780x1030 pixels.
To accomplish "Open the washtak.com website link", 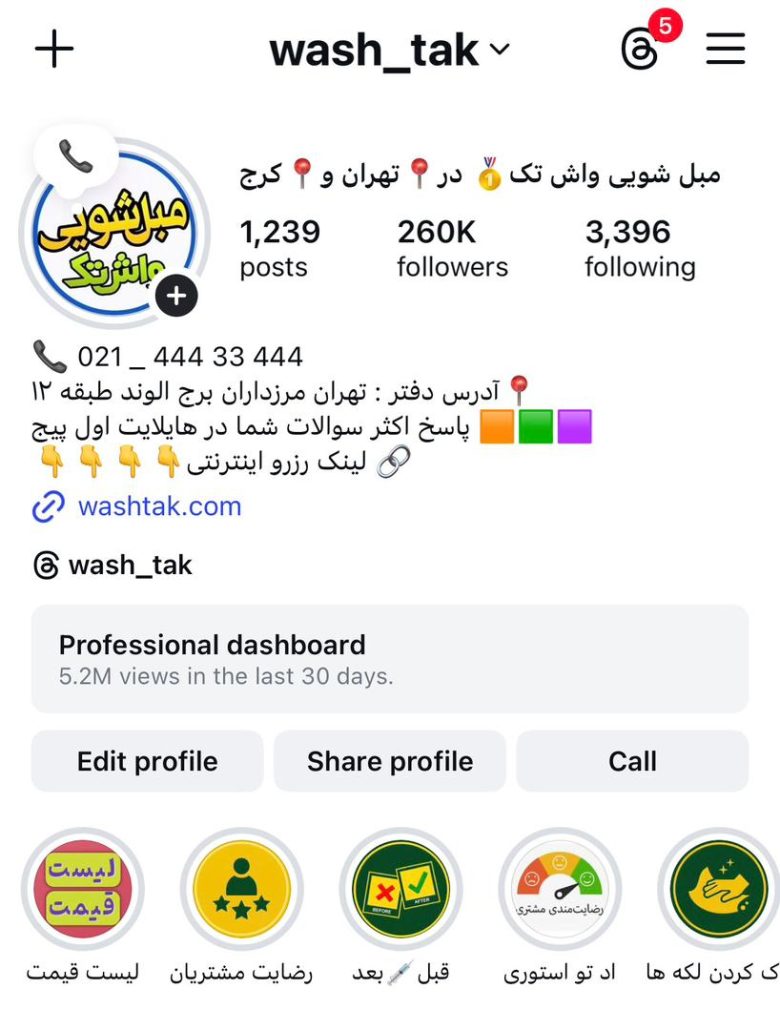I will pyautogui.click(x=159, y=506).
